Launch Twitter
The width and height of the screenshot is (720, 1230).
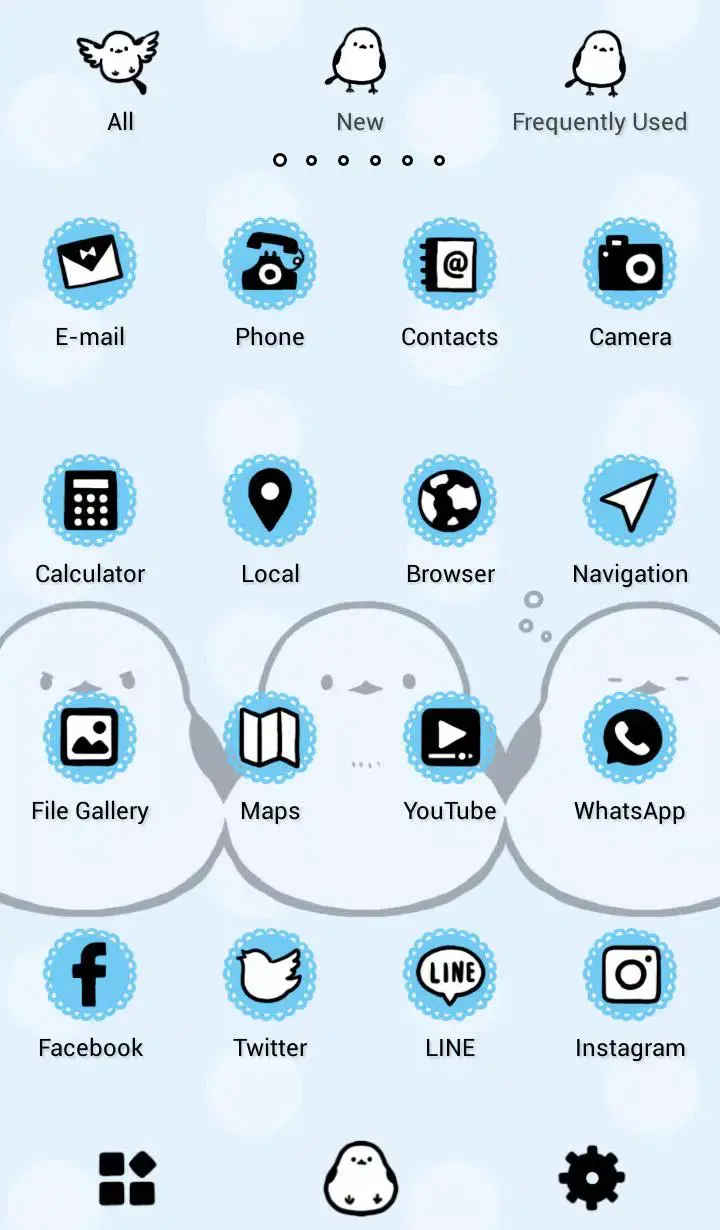[x=270, y=975]
